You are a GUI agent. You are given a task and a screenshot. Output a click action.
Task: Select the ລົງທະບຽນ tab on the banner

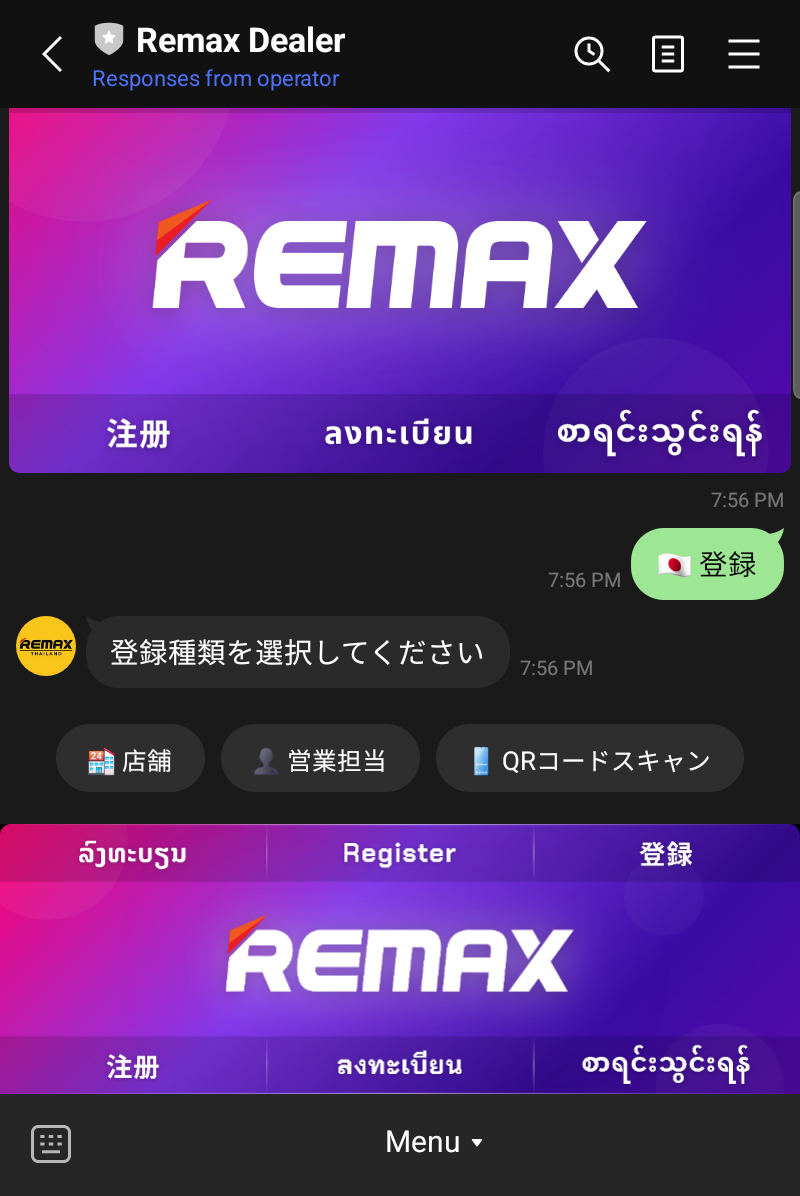coord(133,853)
